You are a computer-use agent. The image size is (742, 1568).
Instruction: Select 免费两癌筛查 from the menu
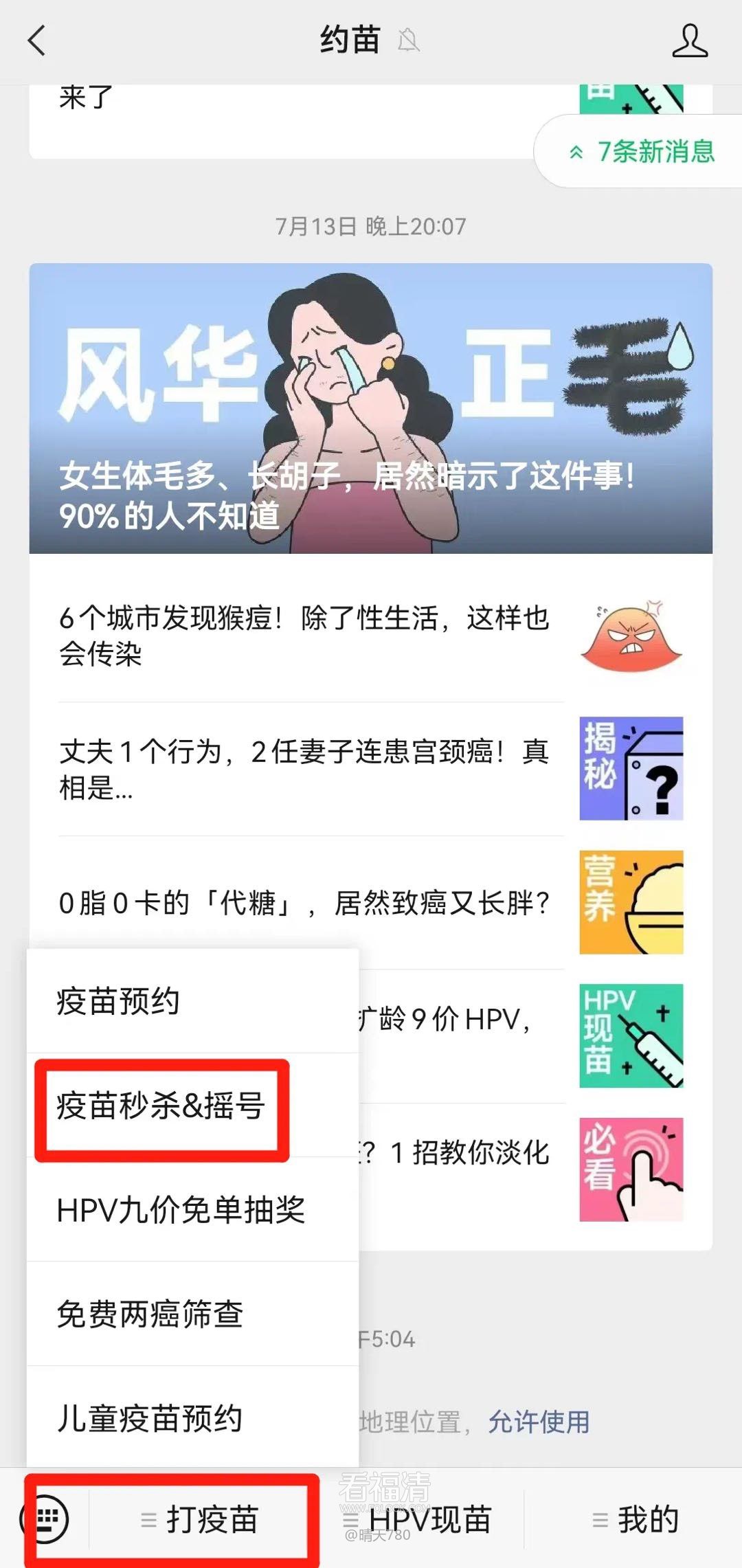tap(150, 1314)
